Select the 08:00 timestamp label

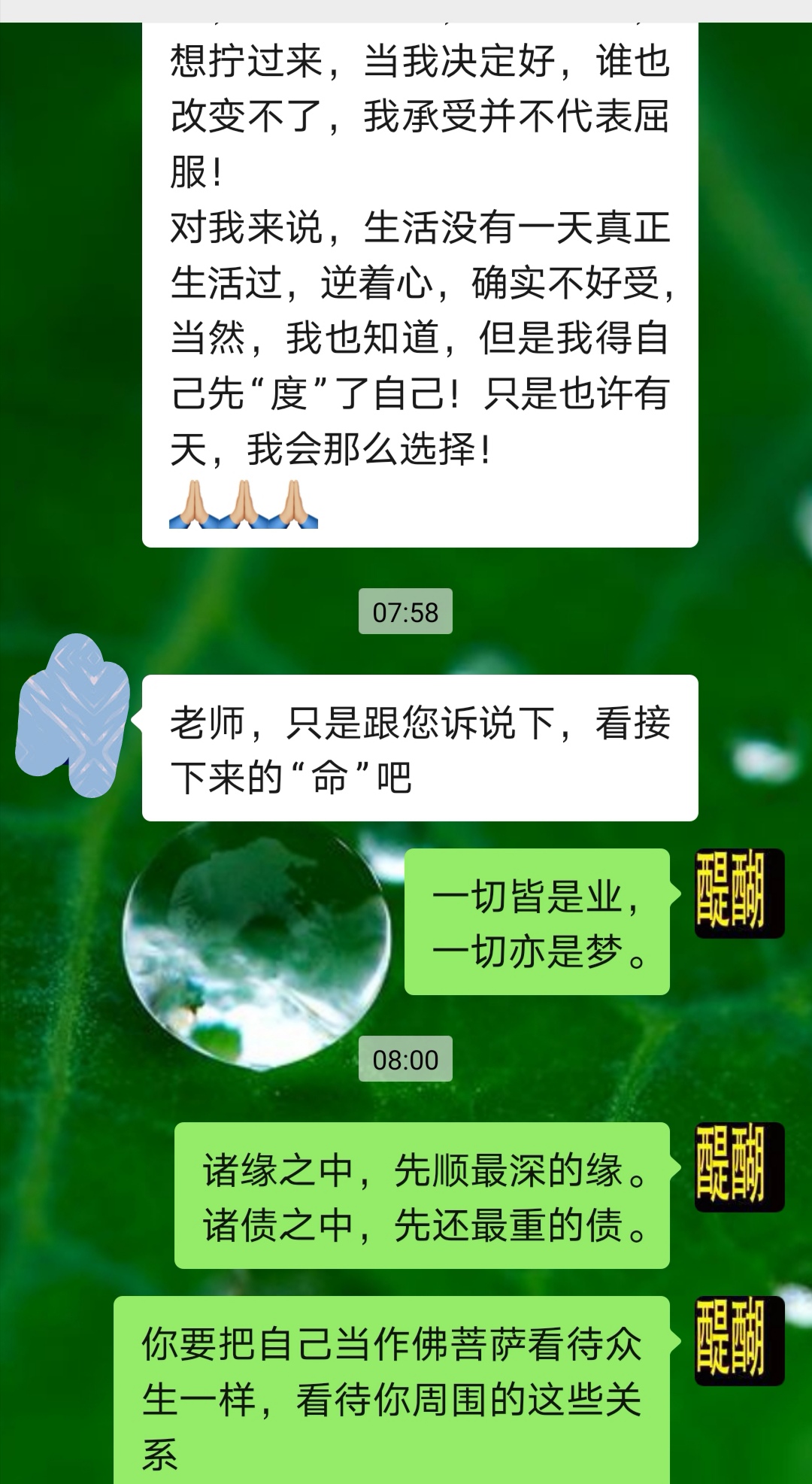click(405, 1059)
